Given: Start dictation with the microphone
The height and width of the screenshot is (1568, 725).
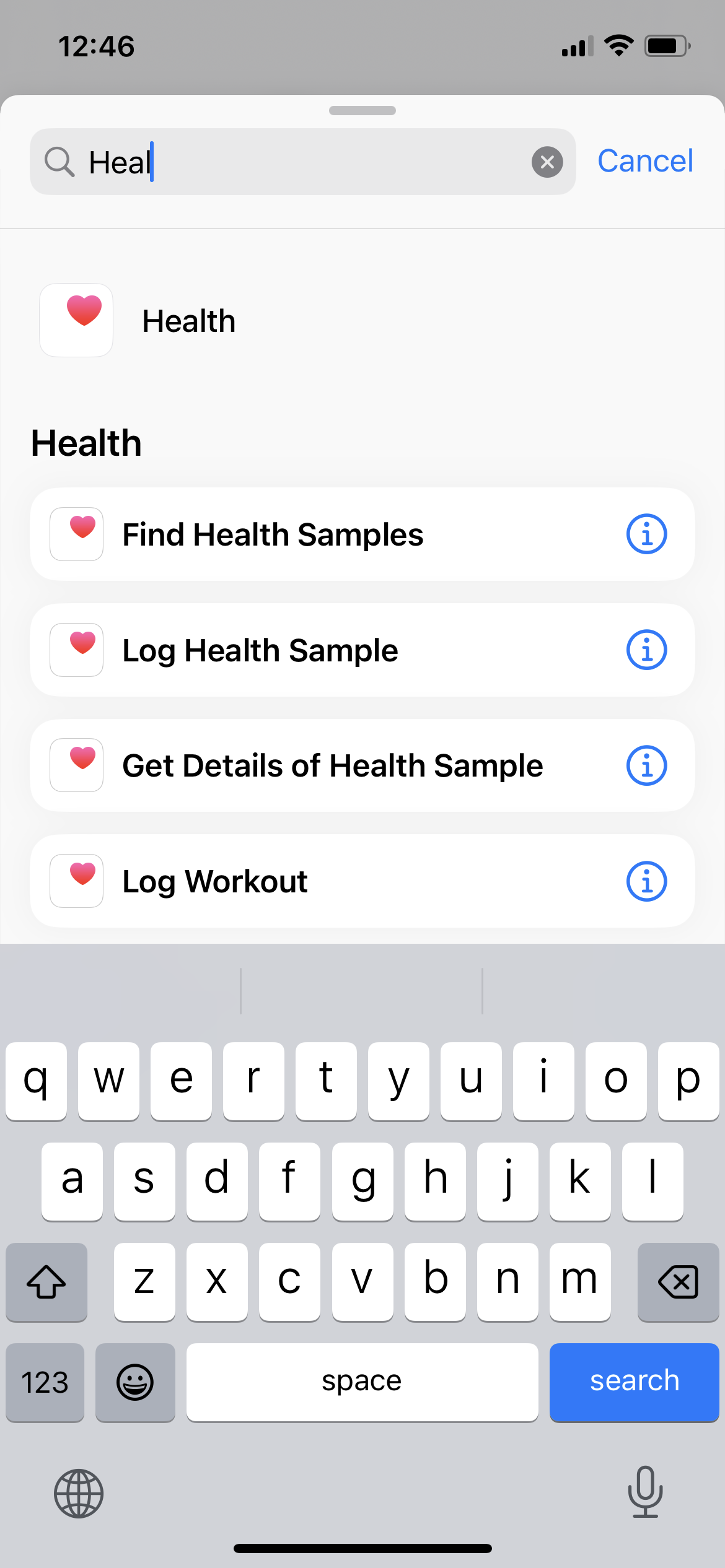Looking at the screenshot, I should [x=645, y=1492].
